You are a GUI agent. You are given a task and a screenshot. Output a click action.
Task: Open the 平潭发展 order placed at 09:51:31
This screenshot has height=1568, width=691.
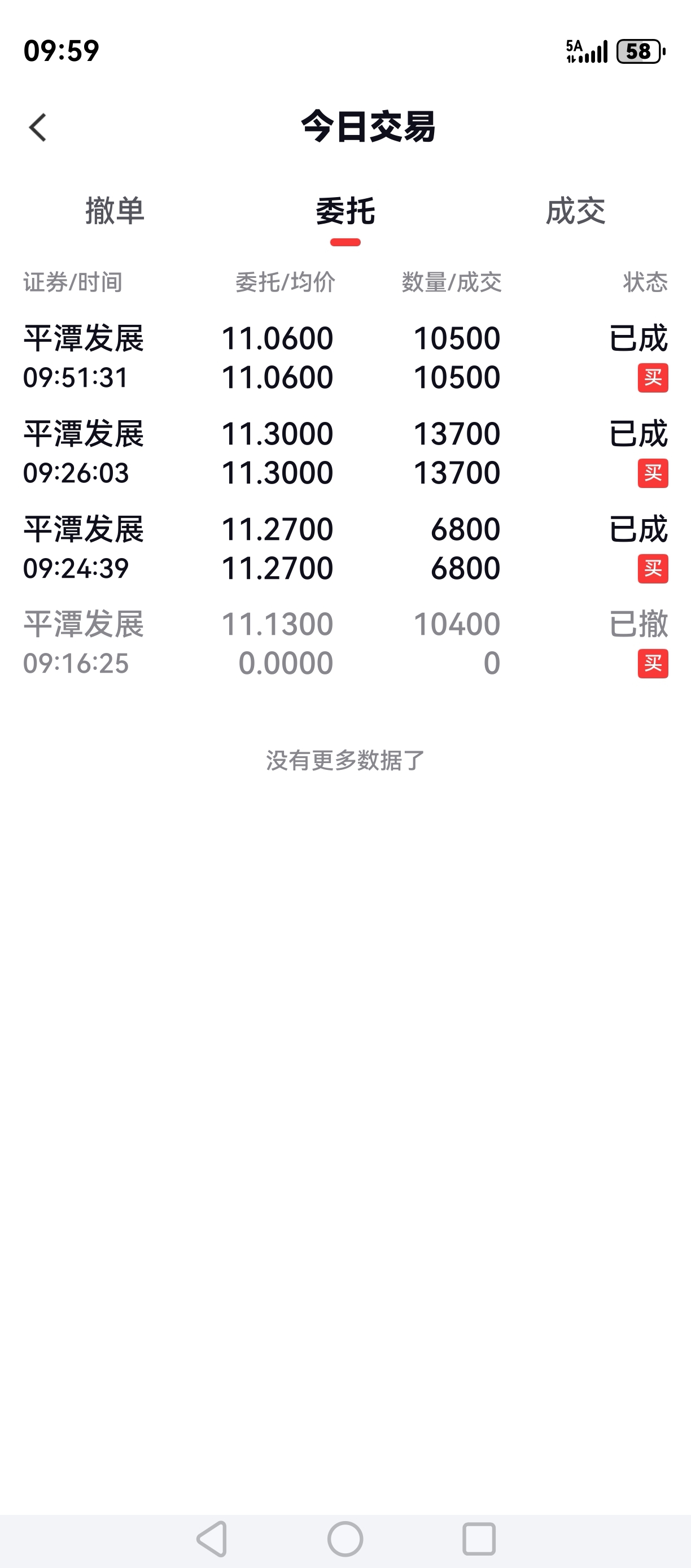coord(345,358)
